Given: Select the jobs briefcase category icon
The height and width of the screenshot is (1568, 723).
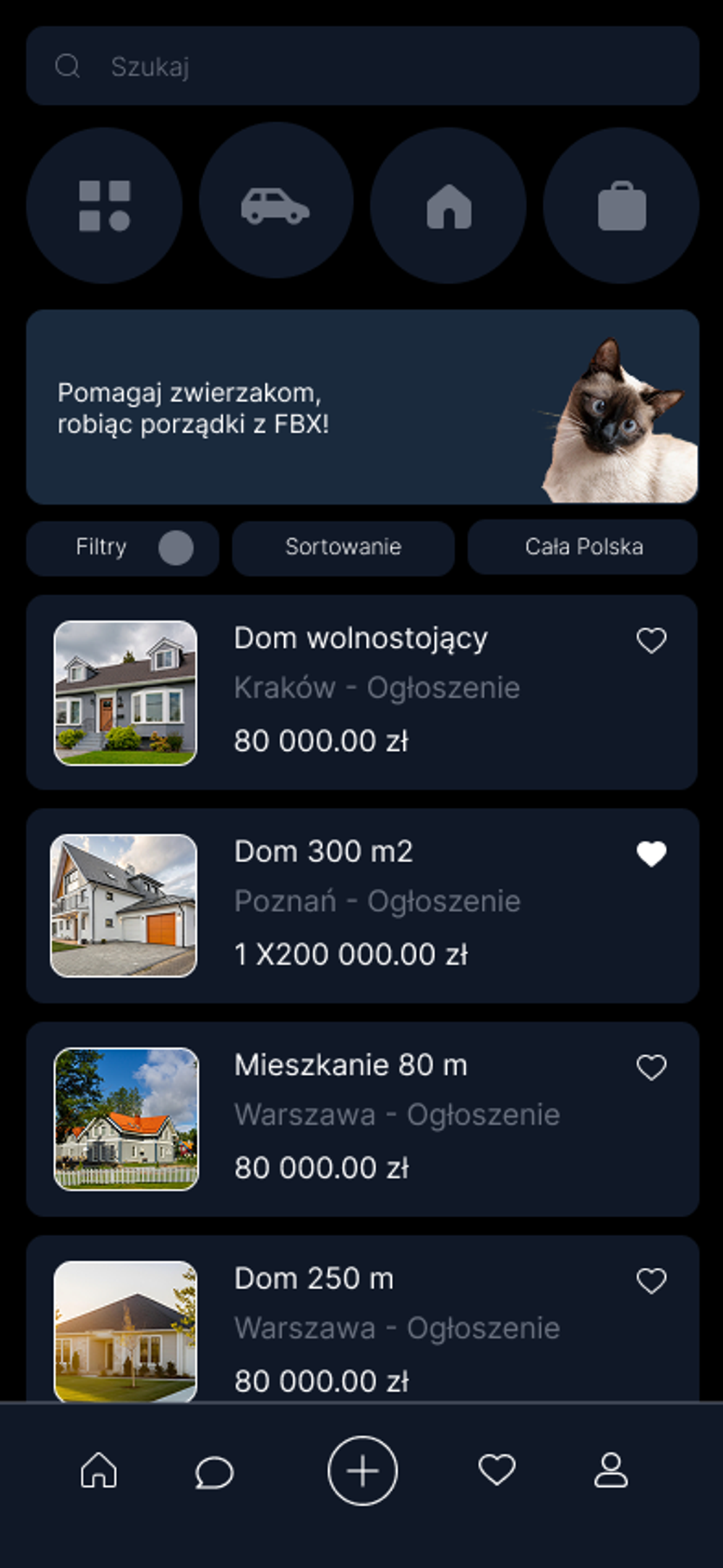Looking at the screenshot, I should (x=620, y=205).
